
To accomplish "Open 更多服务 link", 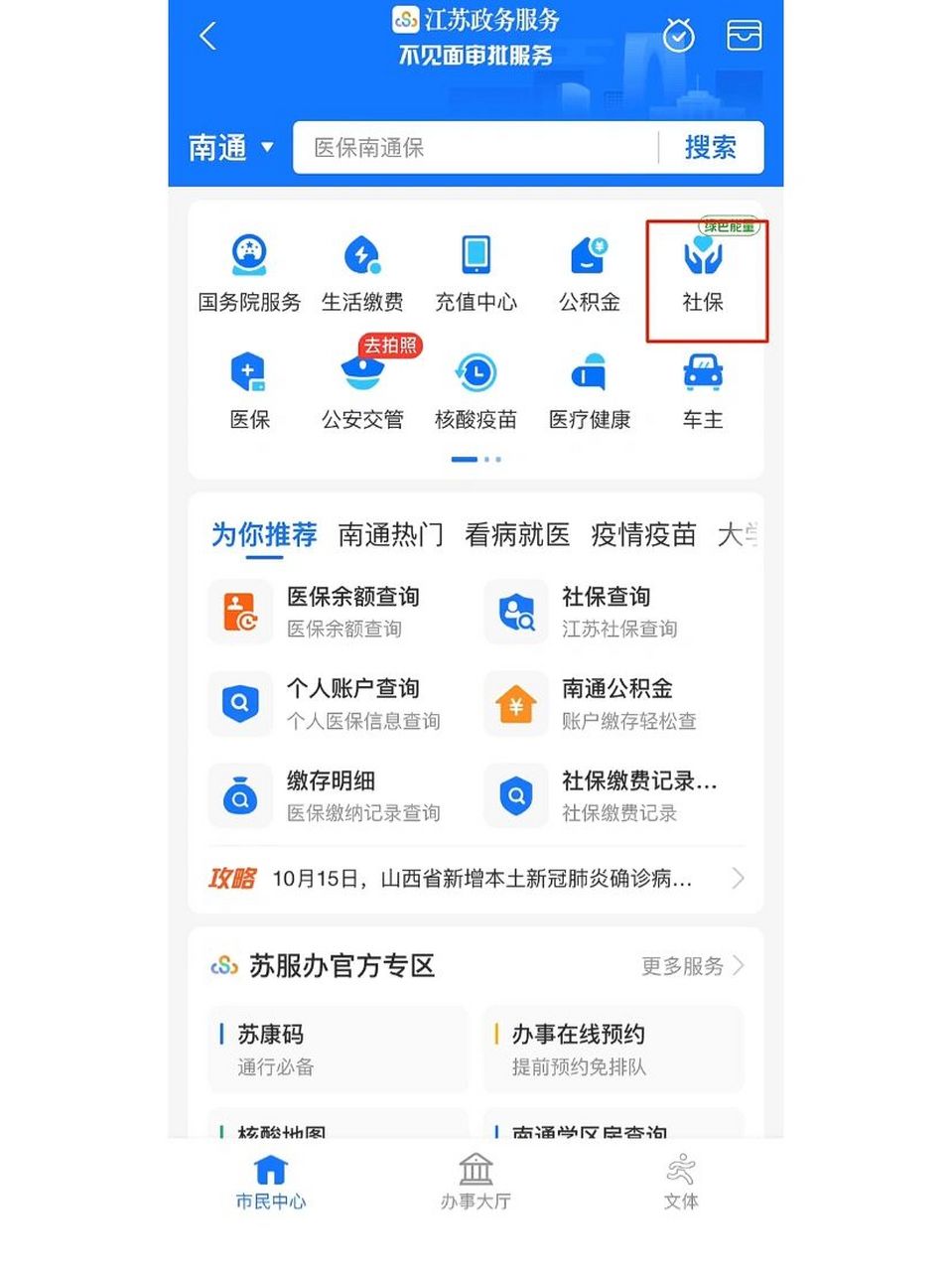I will click(691, 966).
